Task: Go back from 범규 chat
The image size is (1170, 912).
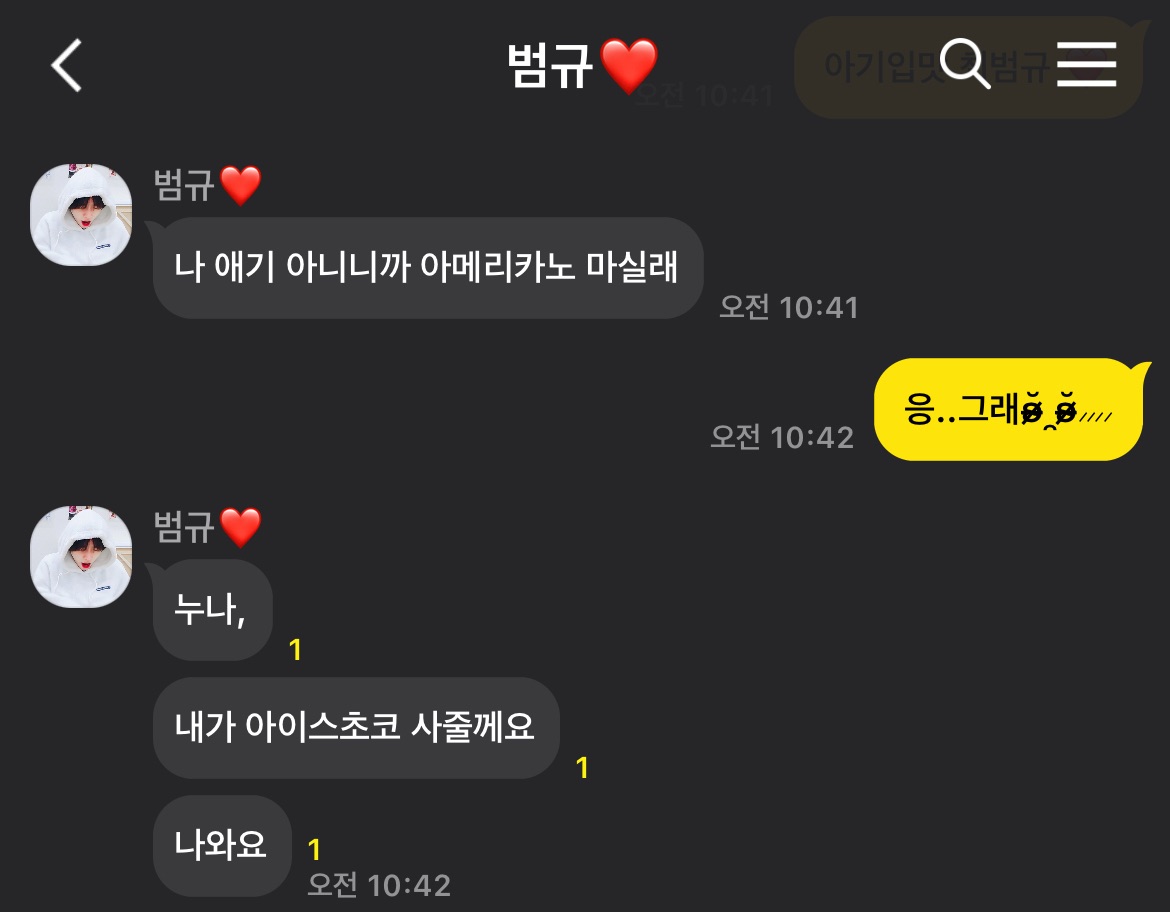Action: tap(66, 66)
